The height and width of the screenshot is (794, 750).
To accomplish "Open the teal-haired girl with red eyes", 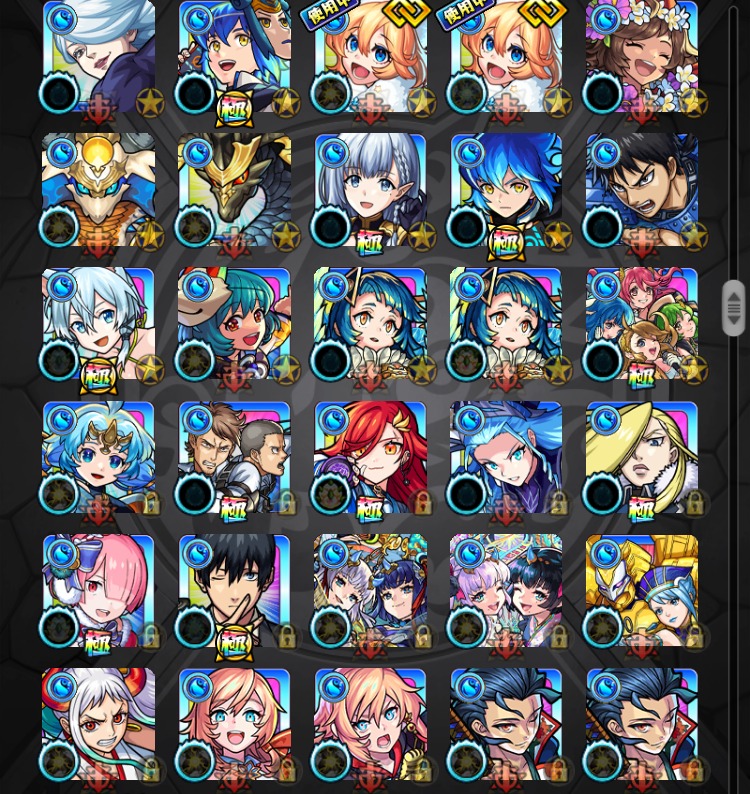I will (x=235, y=324).
